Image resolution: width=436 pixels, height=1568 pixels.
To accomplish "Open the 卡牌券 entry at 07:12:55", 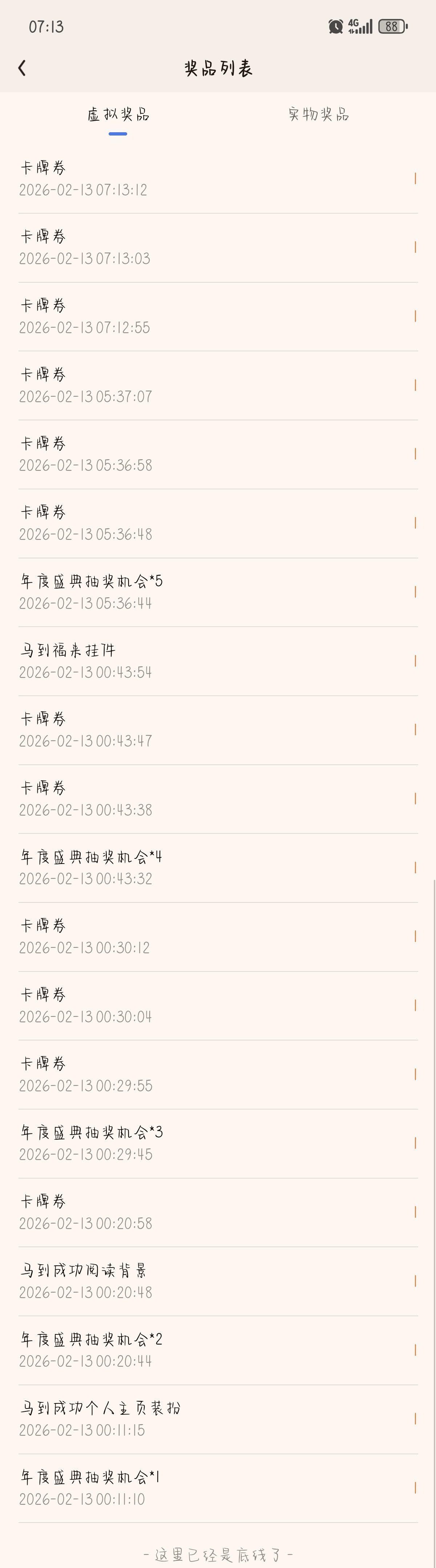I will pos(218,316).
